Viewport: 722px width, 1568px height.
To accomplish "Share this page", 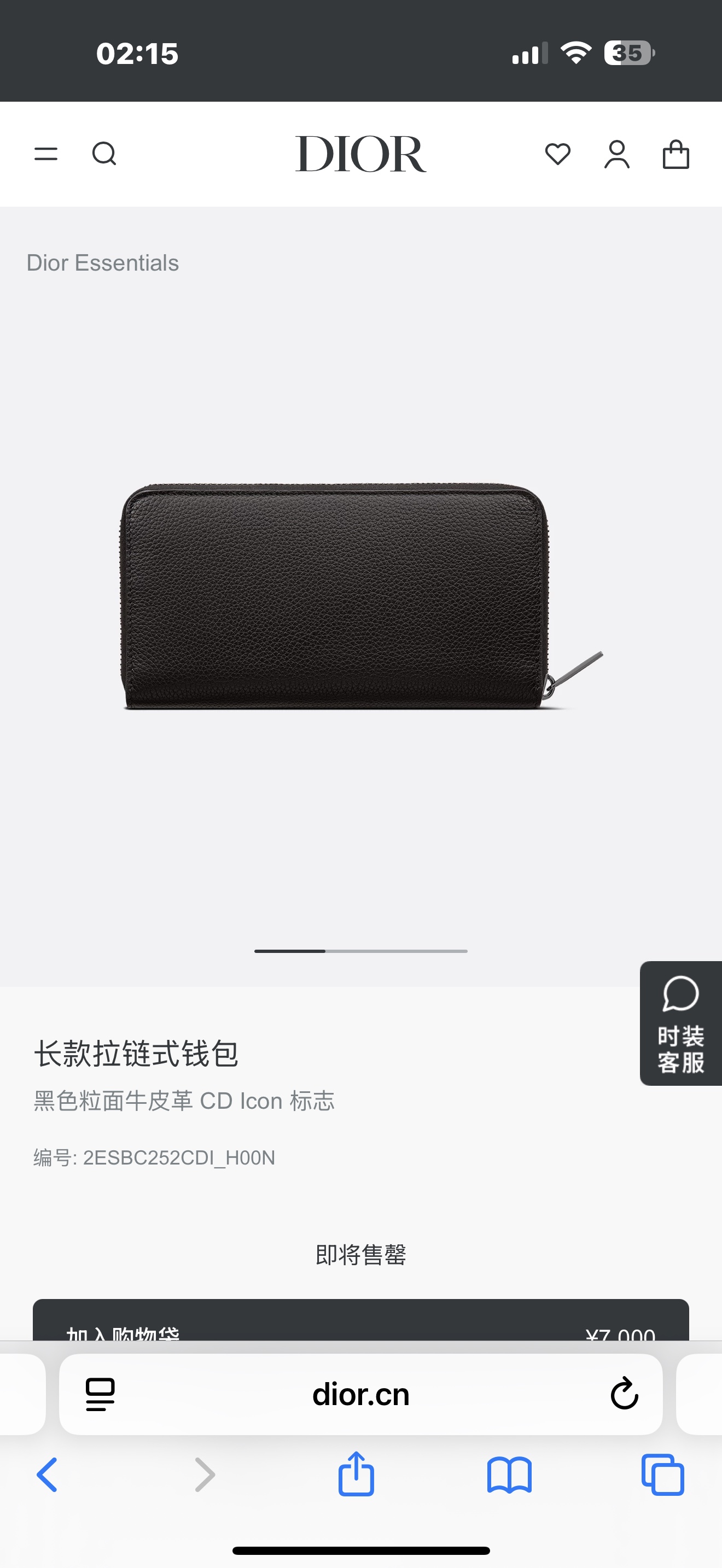I will pyautogui.click(x=356, y=1473).
